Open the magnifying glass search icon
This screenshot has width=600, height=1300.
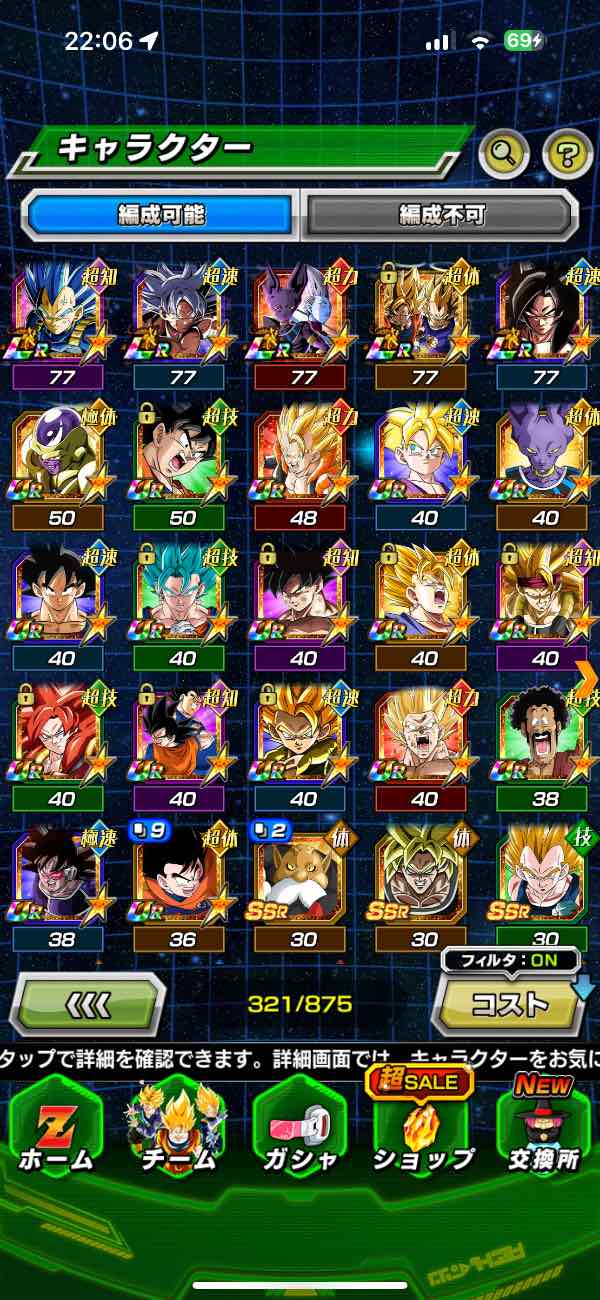pos(504,153)
